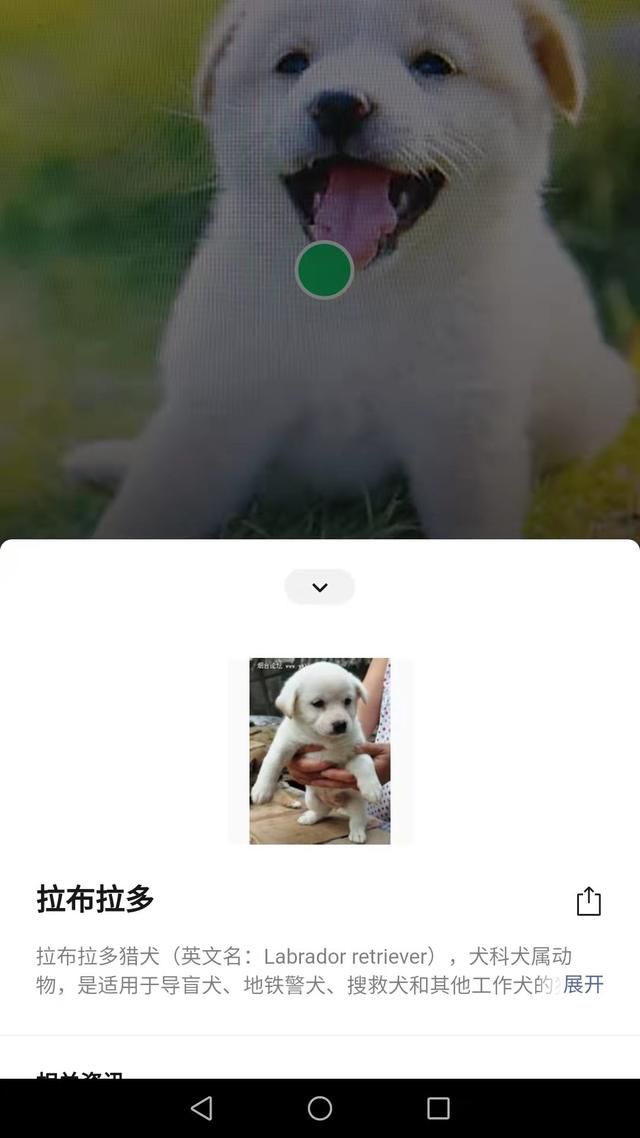The height and width of the screenshot is (1138, 640).
Task: Tap the green recognition dot on the photo
Action: (x=324, y=270)
